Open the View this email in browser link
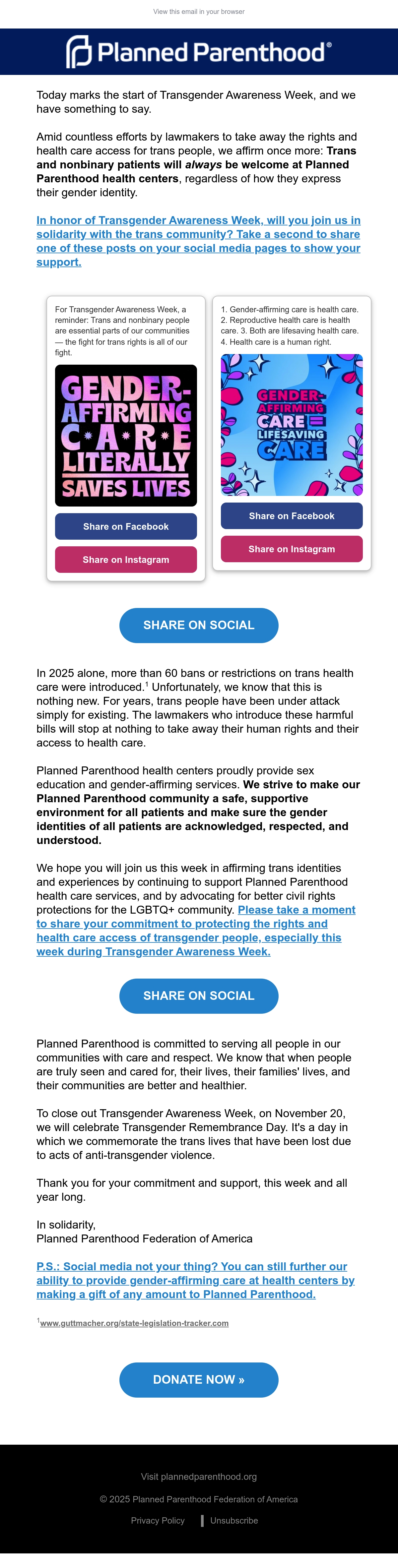398x1568 pixels. pos(199,12)
